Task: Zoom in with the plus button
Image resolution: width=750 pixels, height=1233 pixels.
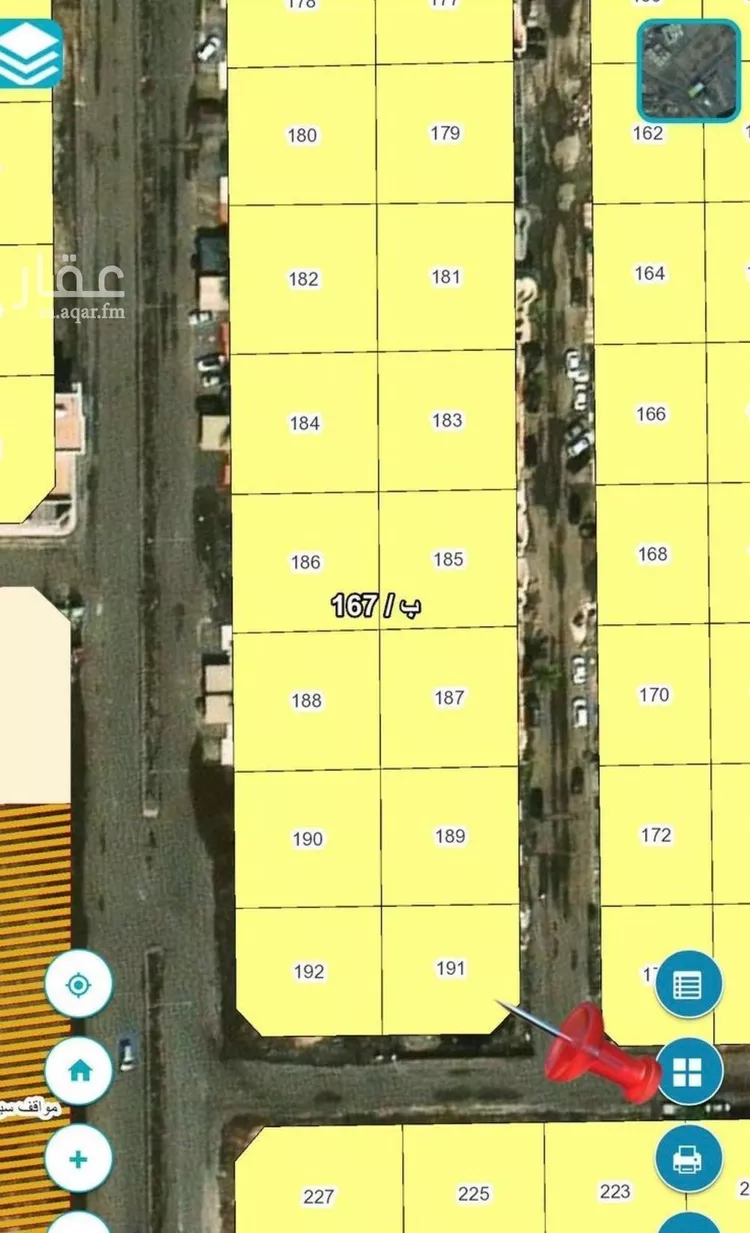Action: pos(78,1159)
